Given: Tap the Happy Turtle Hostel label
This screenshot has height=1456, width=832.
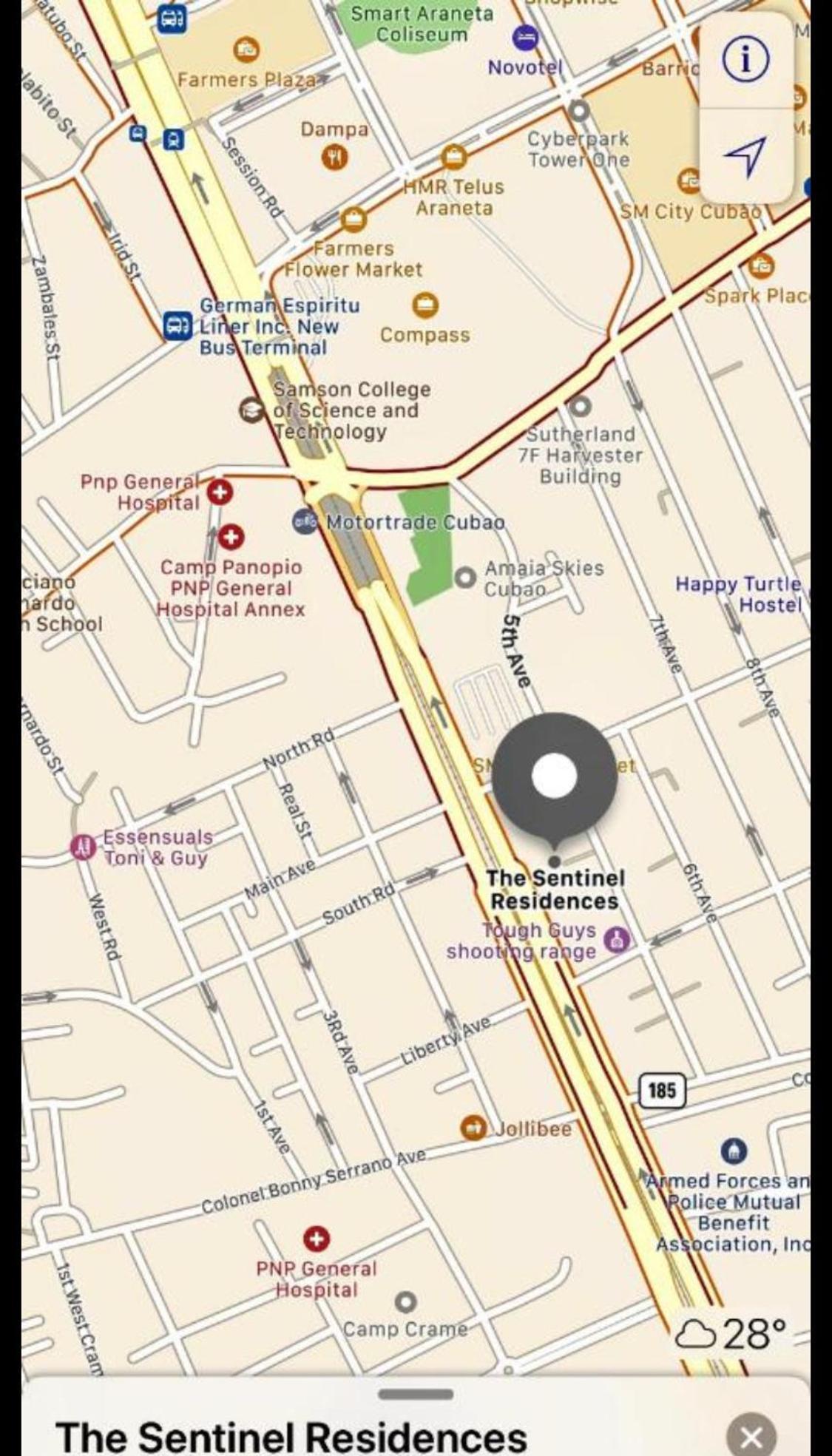Looking at the screenshot, I should click(x=740, y=594).
